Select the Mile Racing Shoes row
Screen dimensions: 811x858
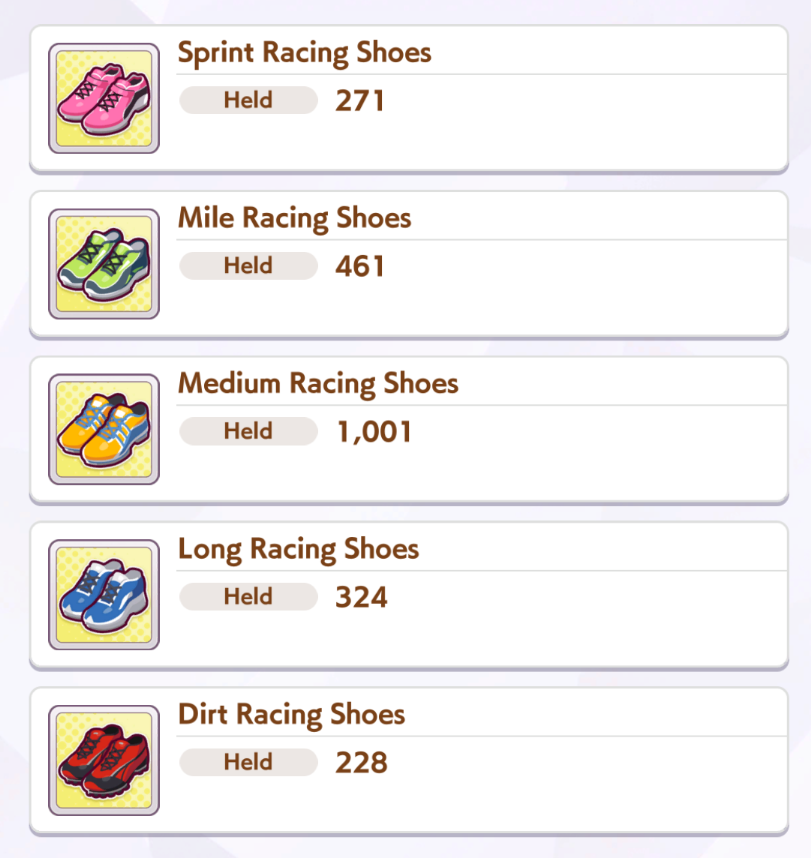[x=408, y=264]
